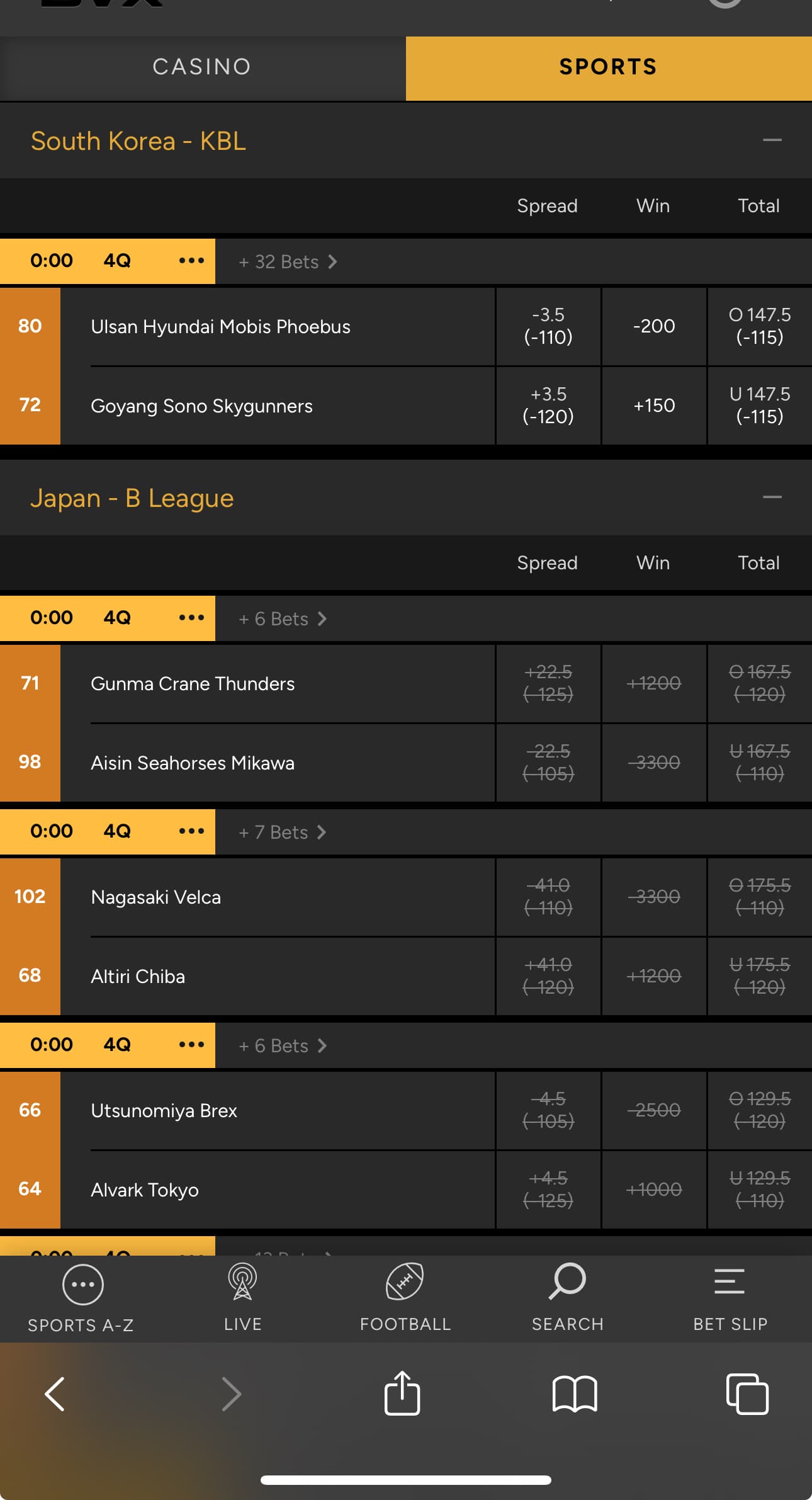The height and width of the screenshot is (1500, 812).
Task: Open Ulsan Hyundai Mobis Phoebus match details
Action: pyautogui.click(x=220, y=327)
